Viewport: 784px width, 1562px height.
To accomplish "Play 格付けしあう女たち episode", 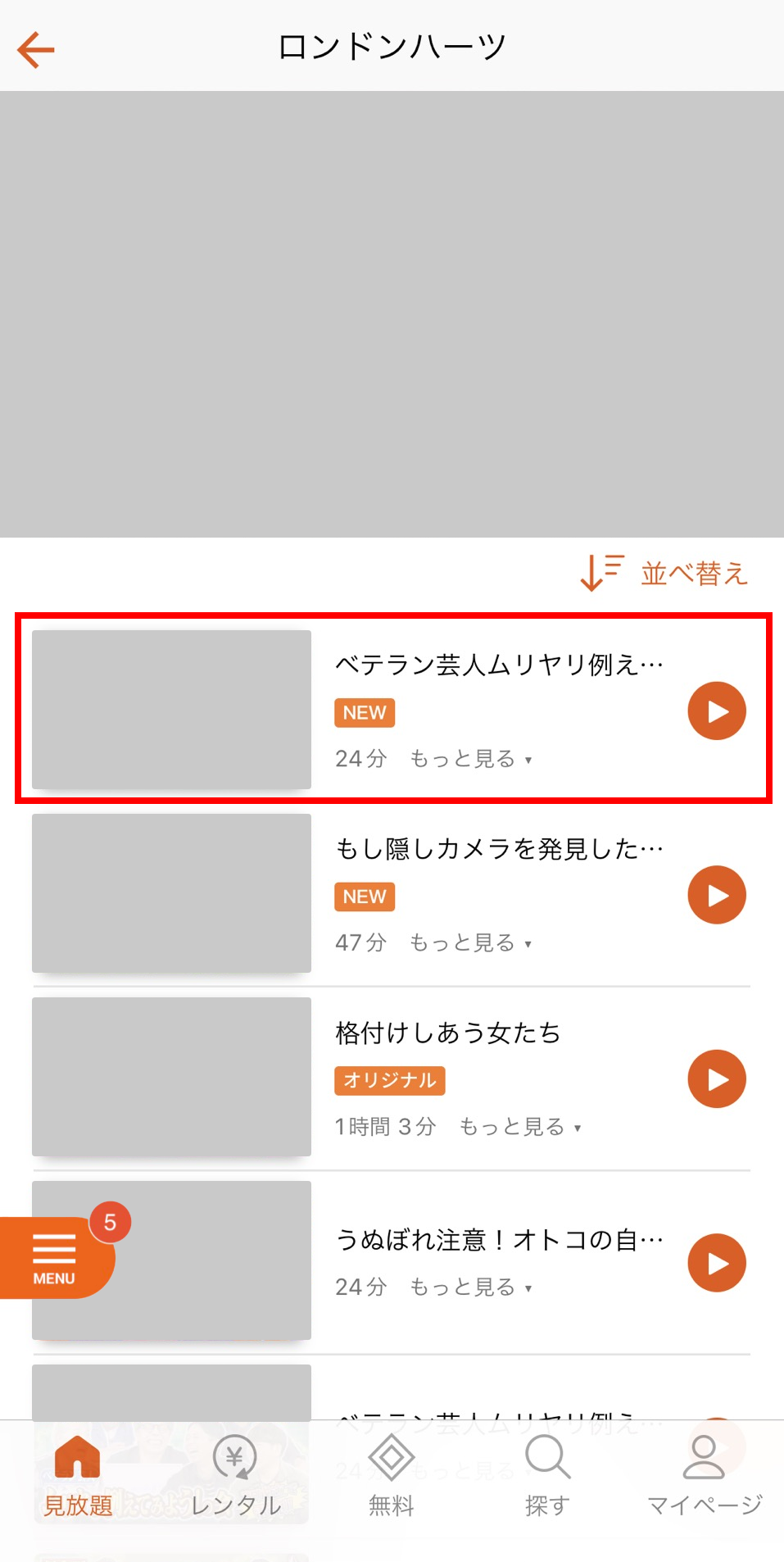I will click(716, 1078).
